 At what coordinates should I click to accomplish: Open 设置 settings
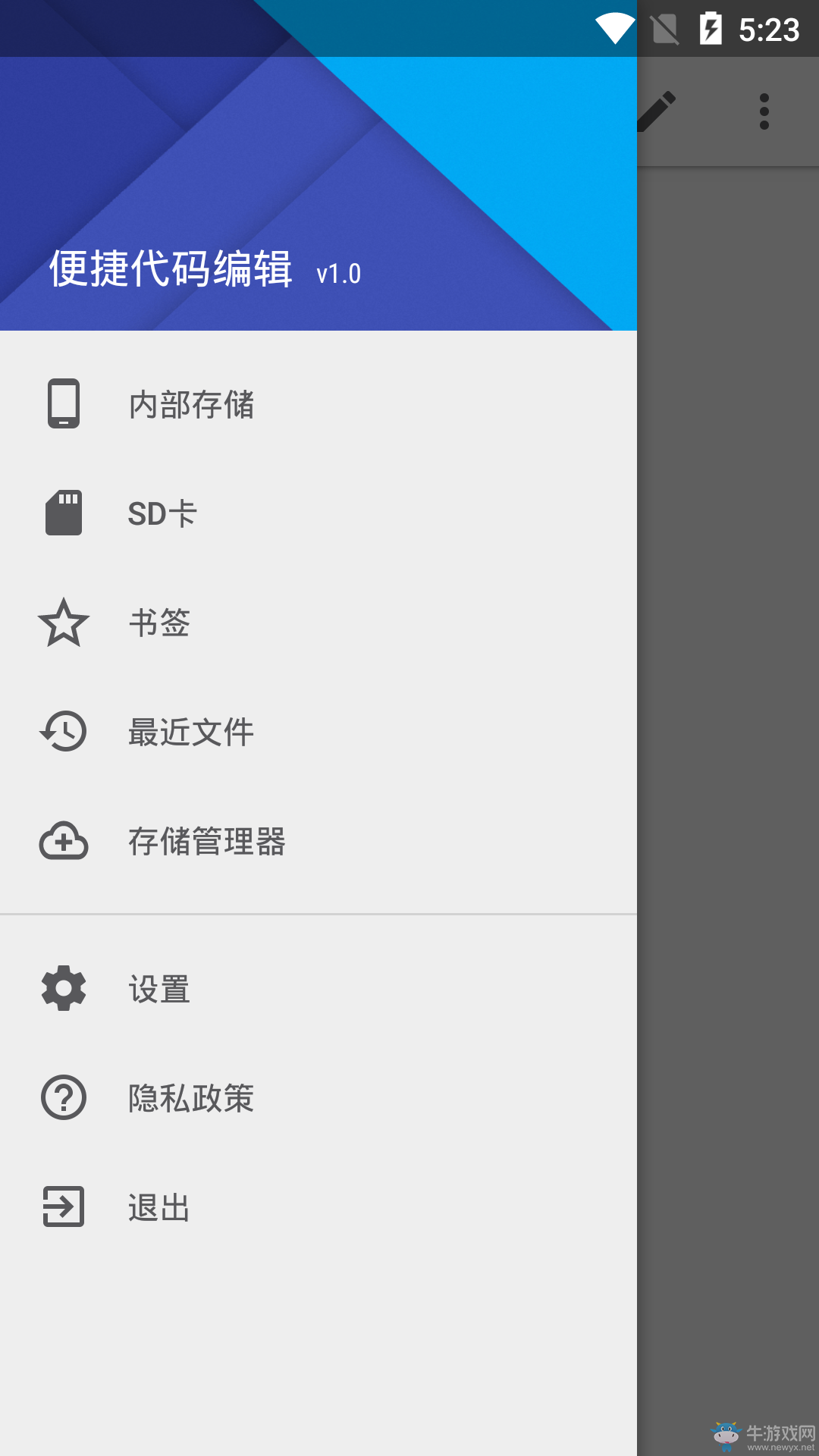pos(318,988)
